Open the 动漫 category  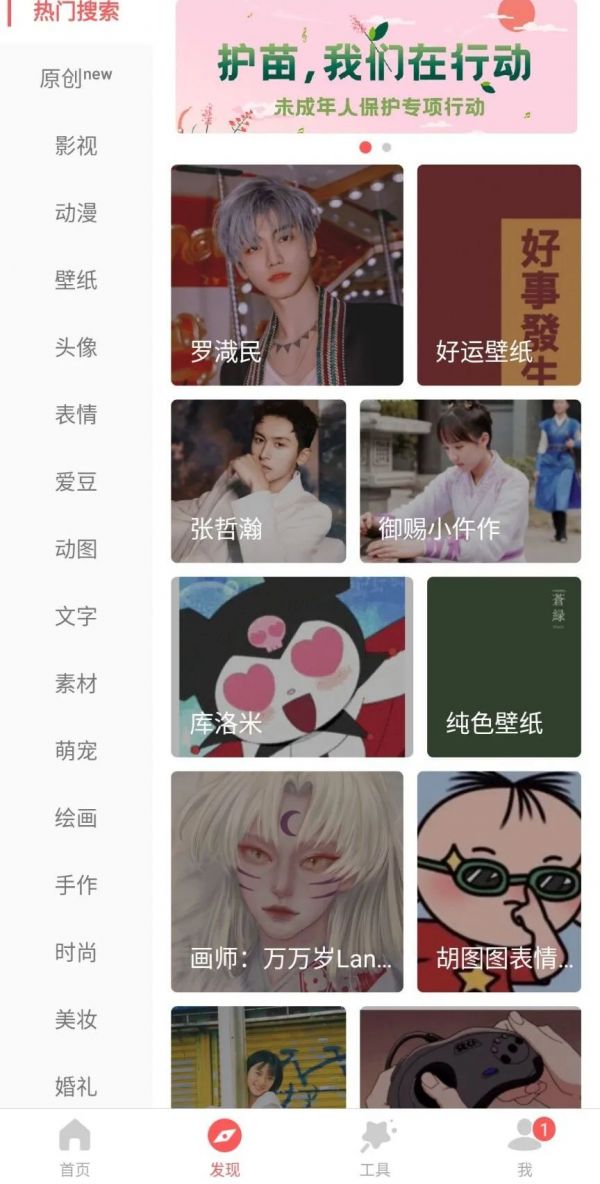click(x=76, y=213)
